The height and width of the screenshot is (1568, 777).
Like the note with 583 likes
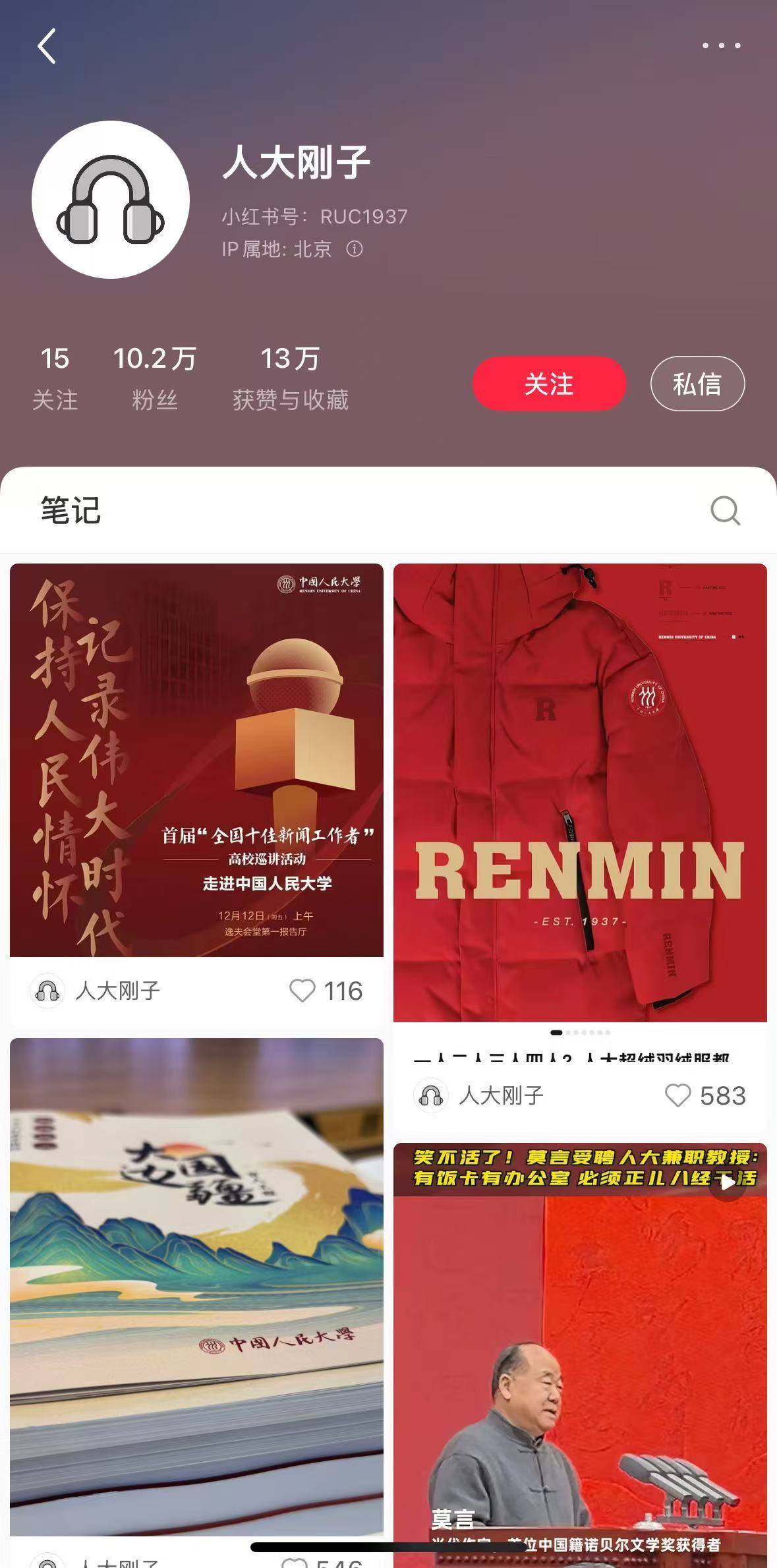pos(678,1095)
